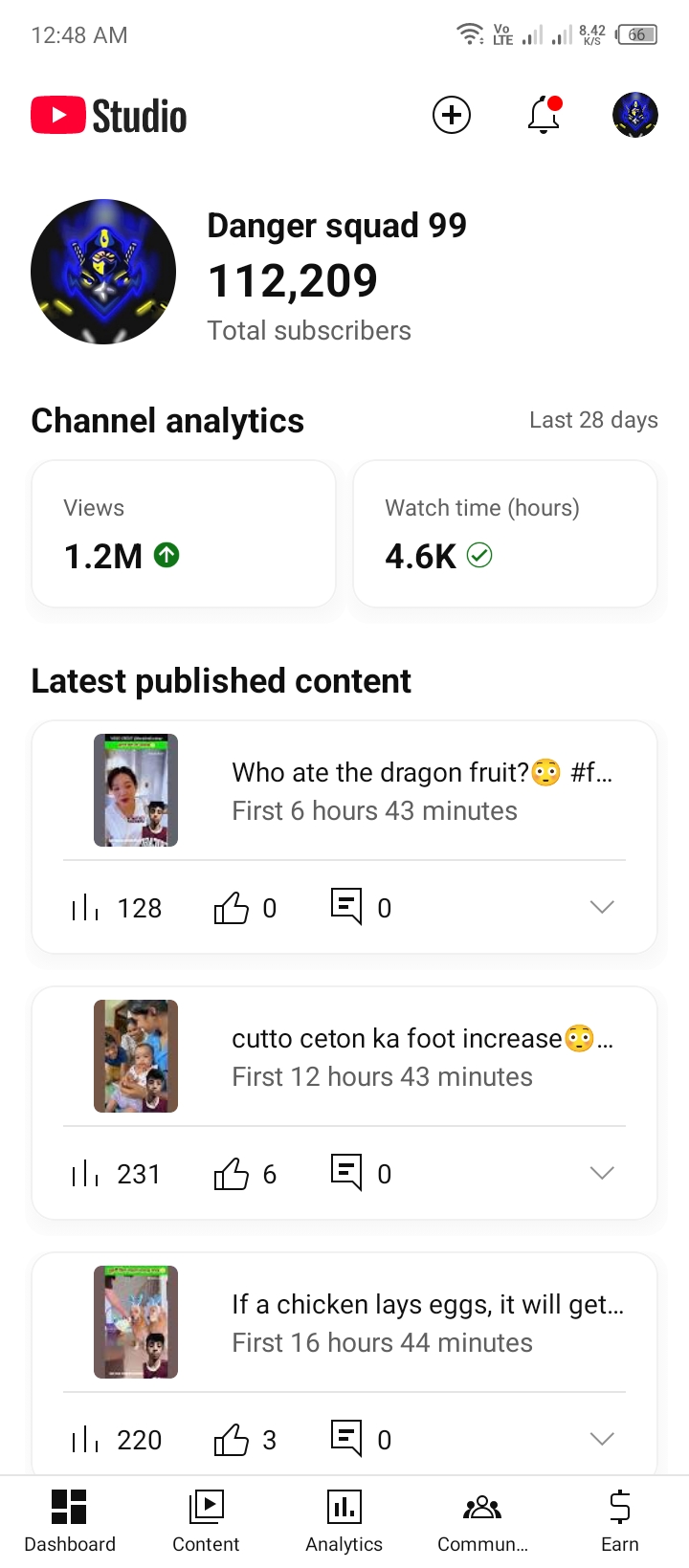
Task: Select the Dashboard tab
Action: pos(70,1521)
